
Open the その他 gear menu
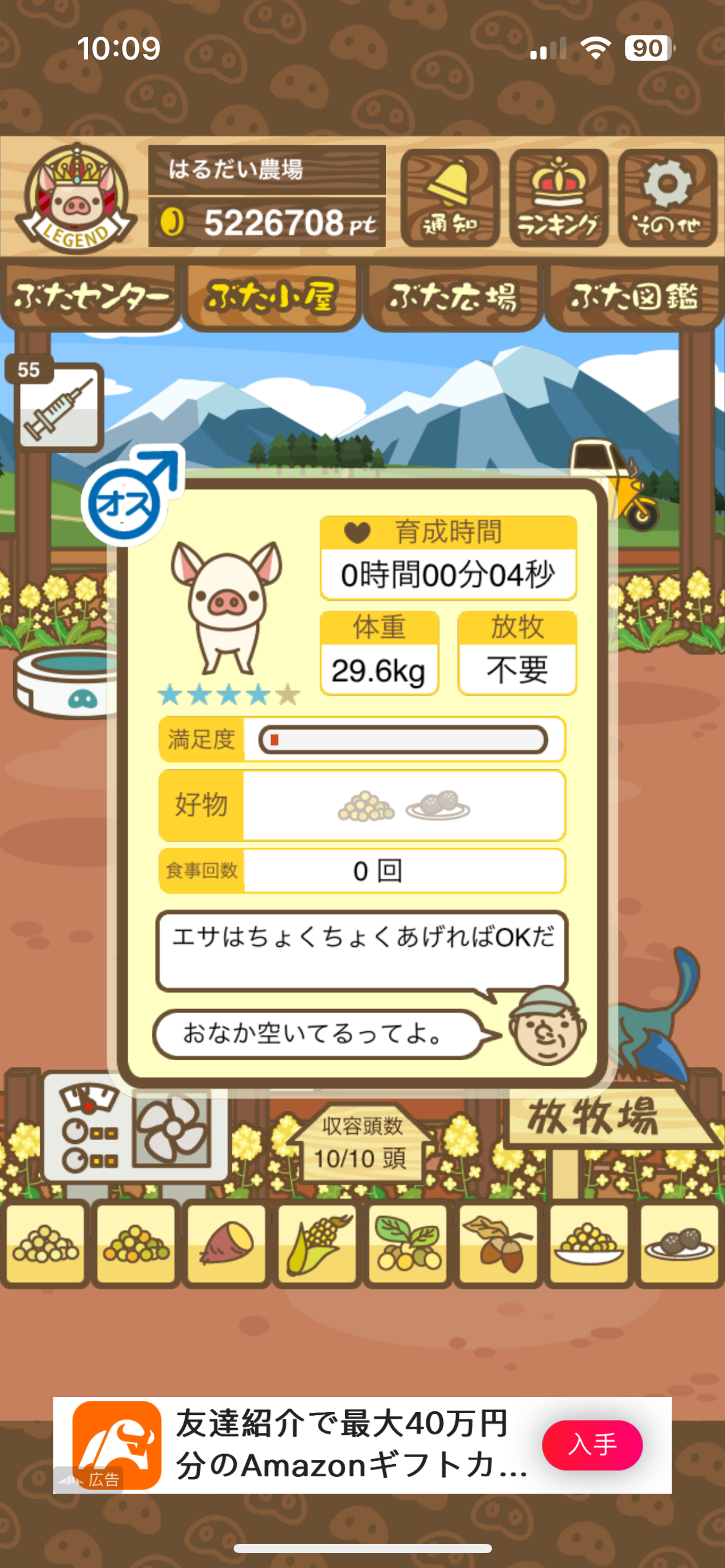coord(667,198)
